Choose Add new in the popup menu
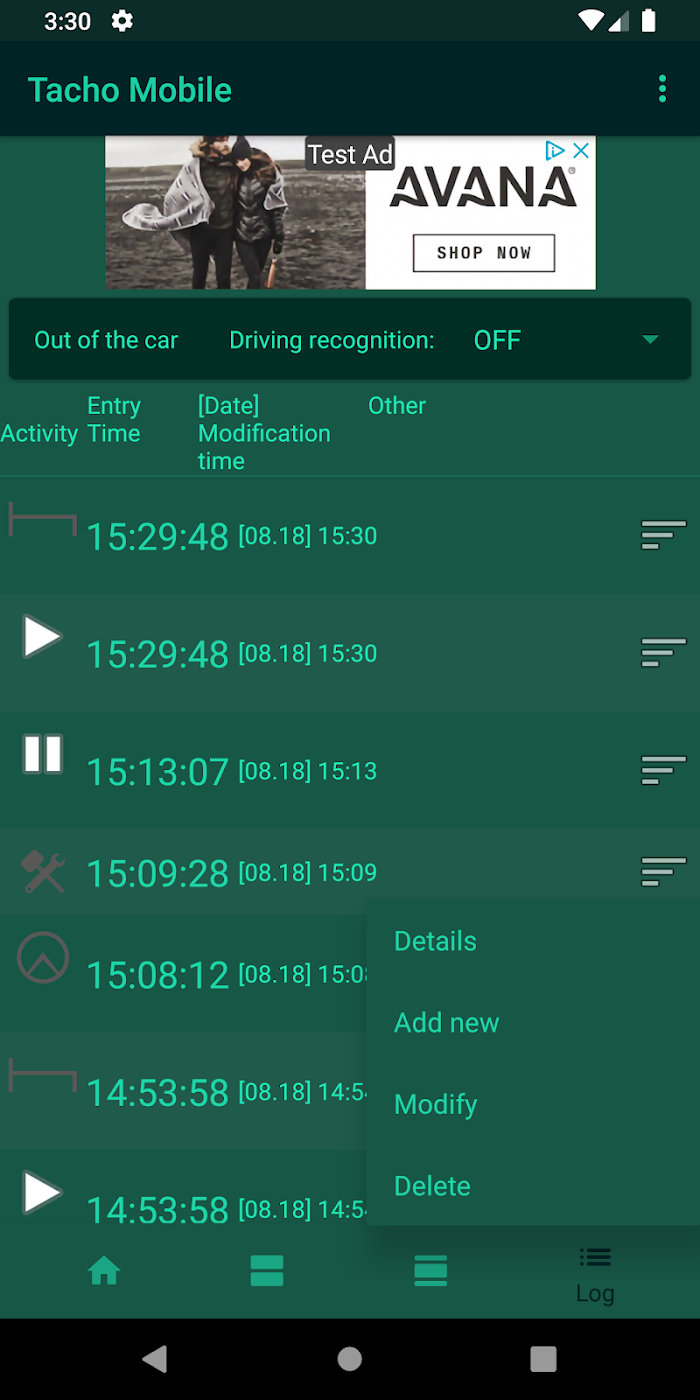Screen dimensions: 700x1400 click(x=533, y=1023)
